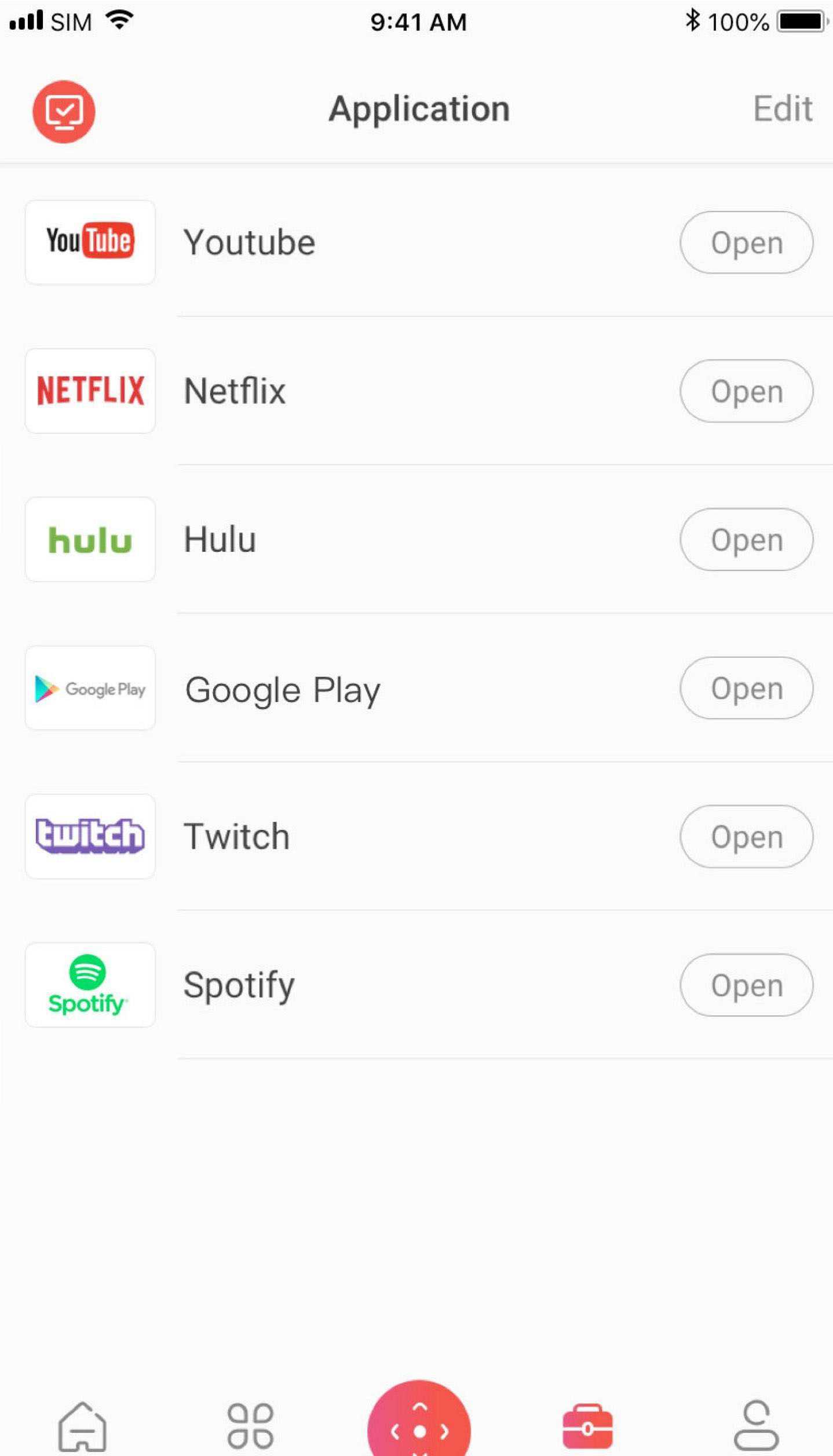Launch Google Play via Open button

point(746,688)
